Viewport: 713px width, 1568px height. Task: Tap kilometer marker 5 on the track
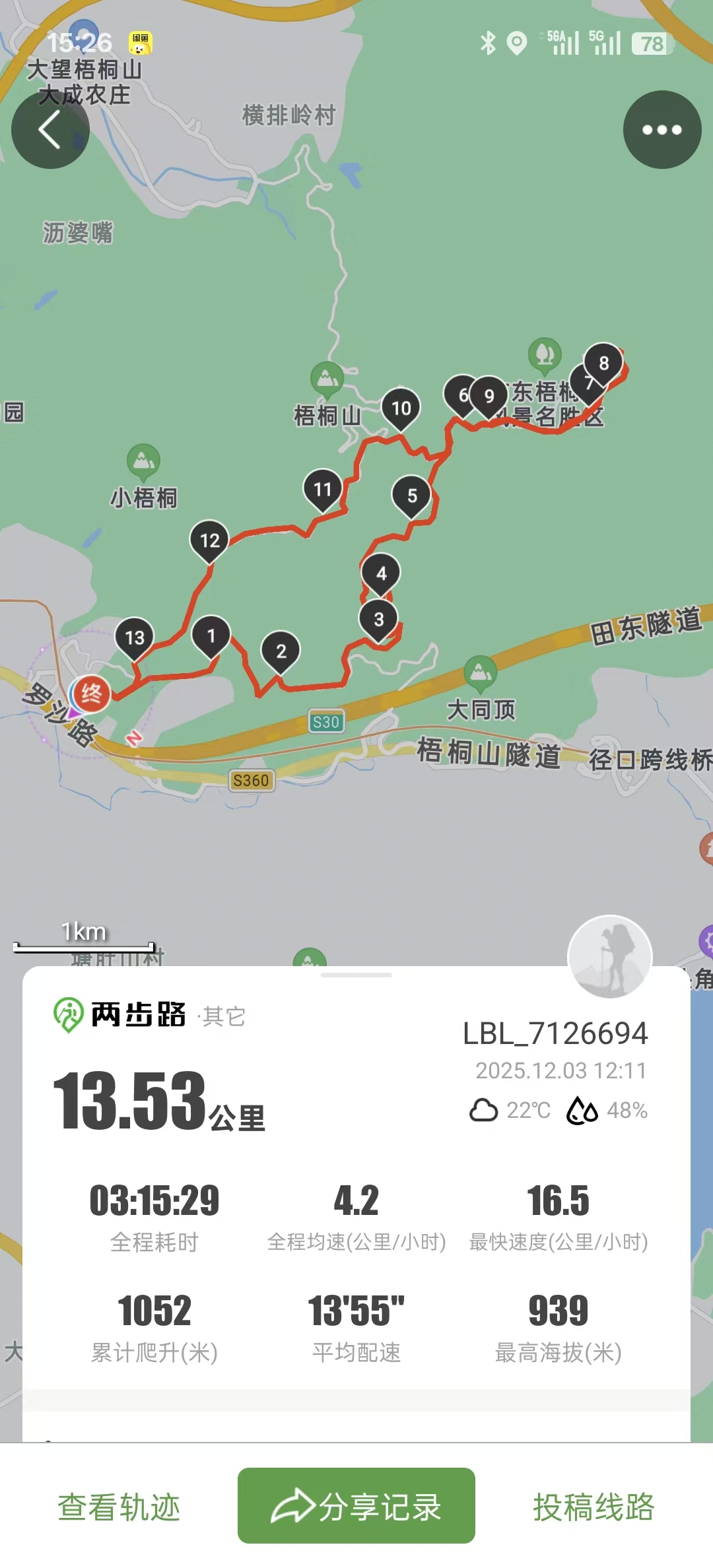[412, 496]
